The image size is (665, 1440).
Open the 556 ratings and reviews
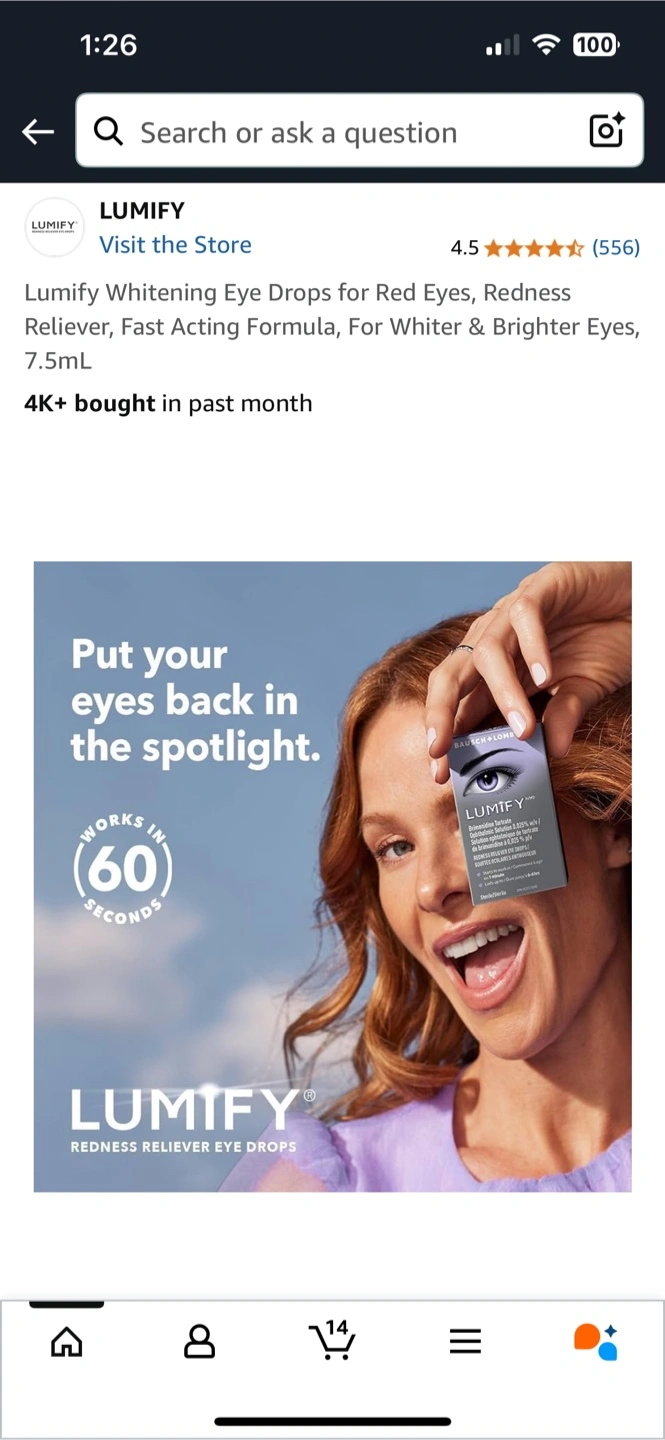pos(615,248)
